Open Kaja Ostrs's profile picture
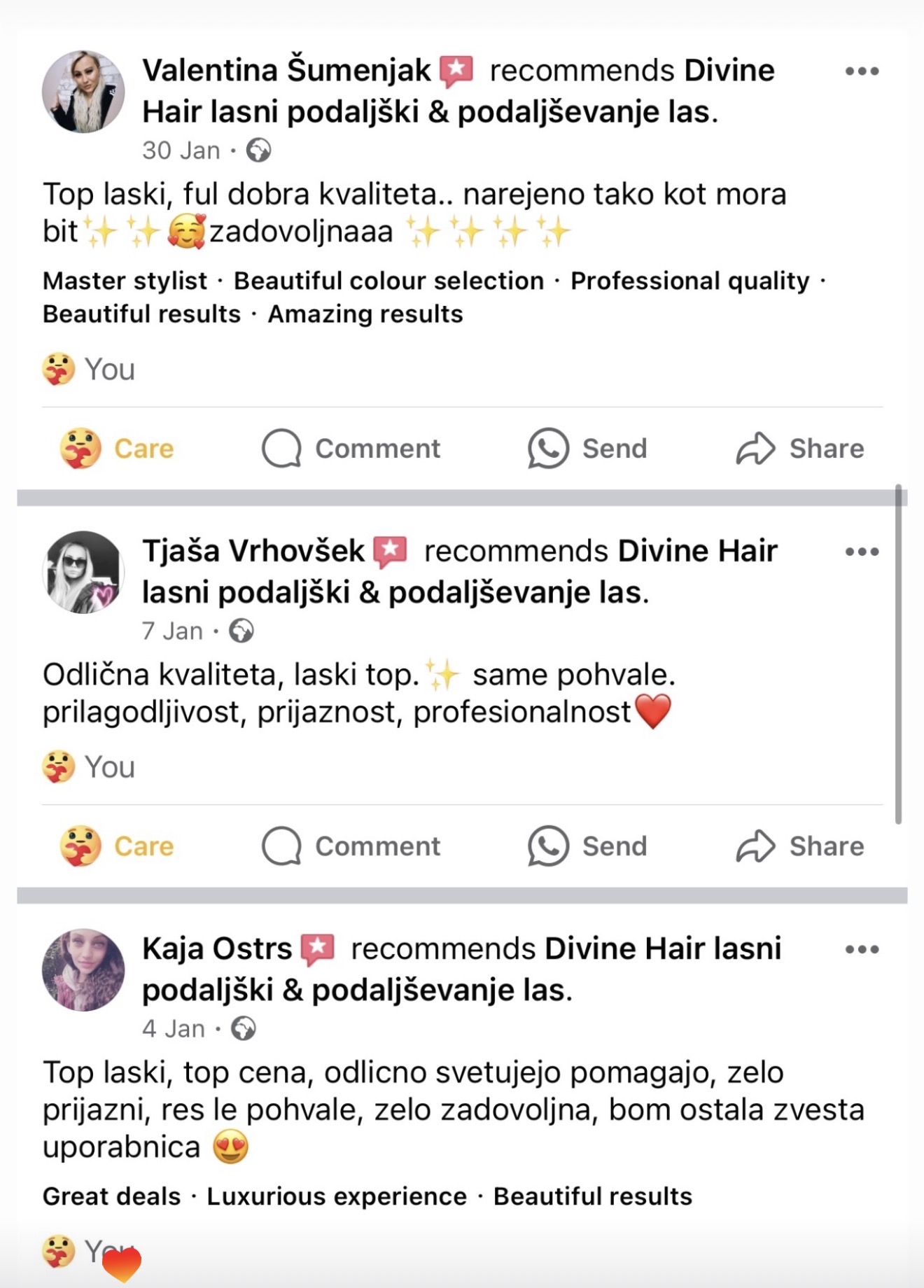Viewport: 924px width, 1288px height. click(x=83, y=969)
